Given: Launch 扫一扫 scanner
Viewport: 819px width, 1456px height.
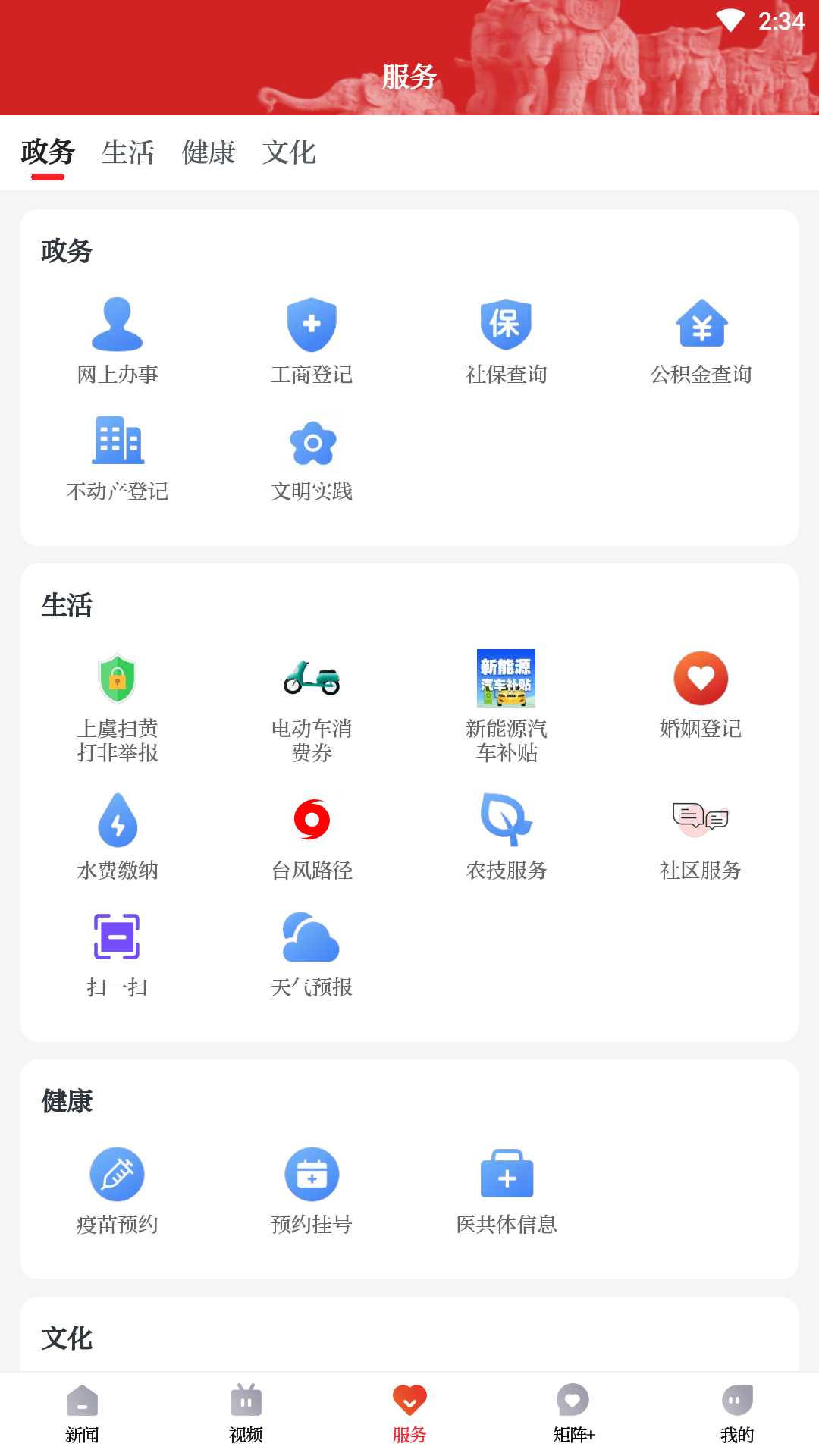Looking at the screenshot, I should [117, 953].
